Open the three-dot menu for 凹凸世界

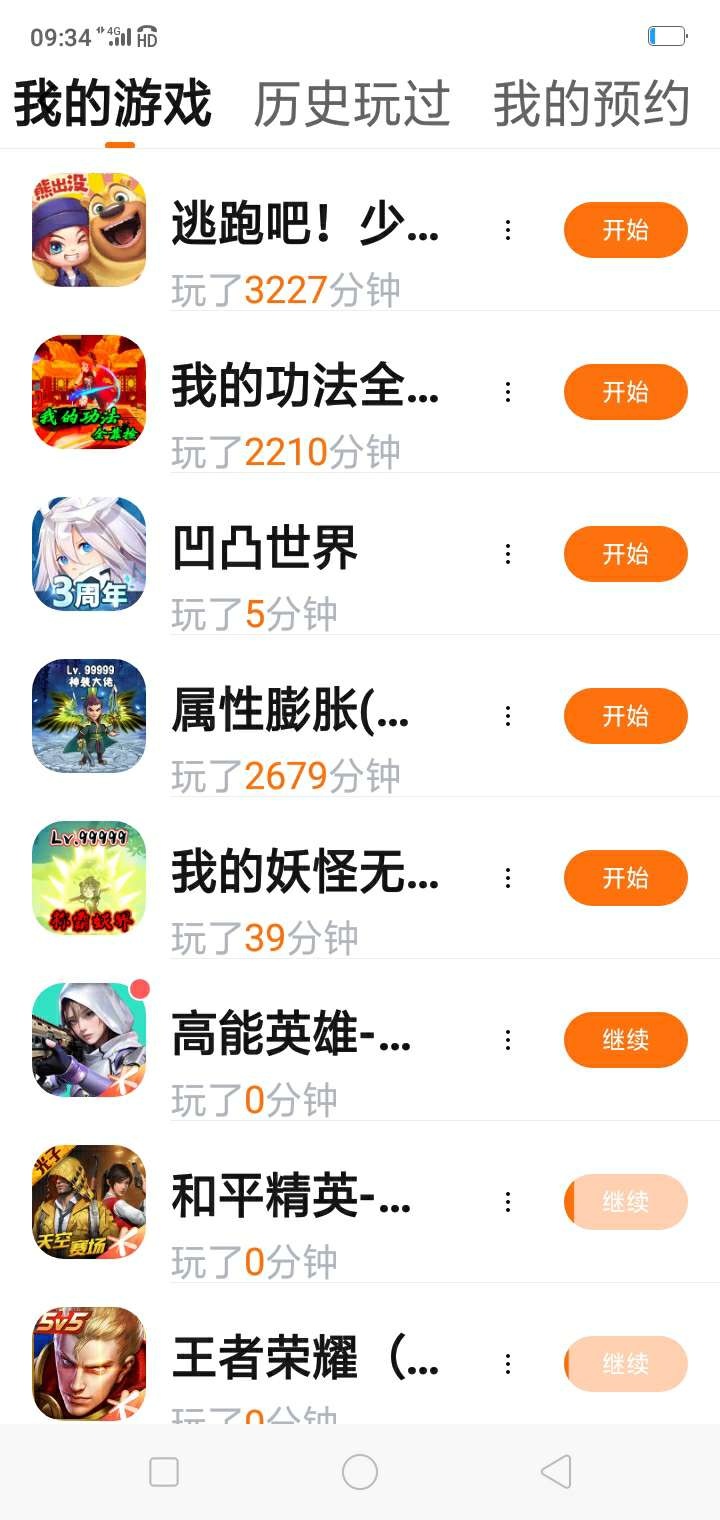(508, 554)
